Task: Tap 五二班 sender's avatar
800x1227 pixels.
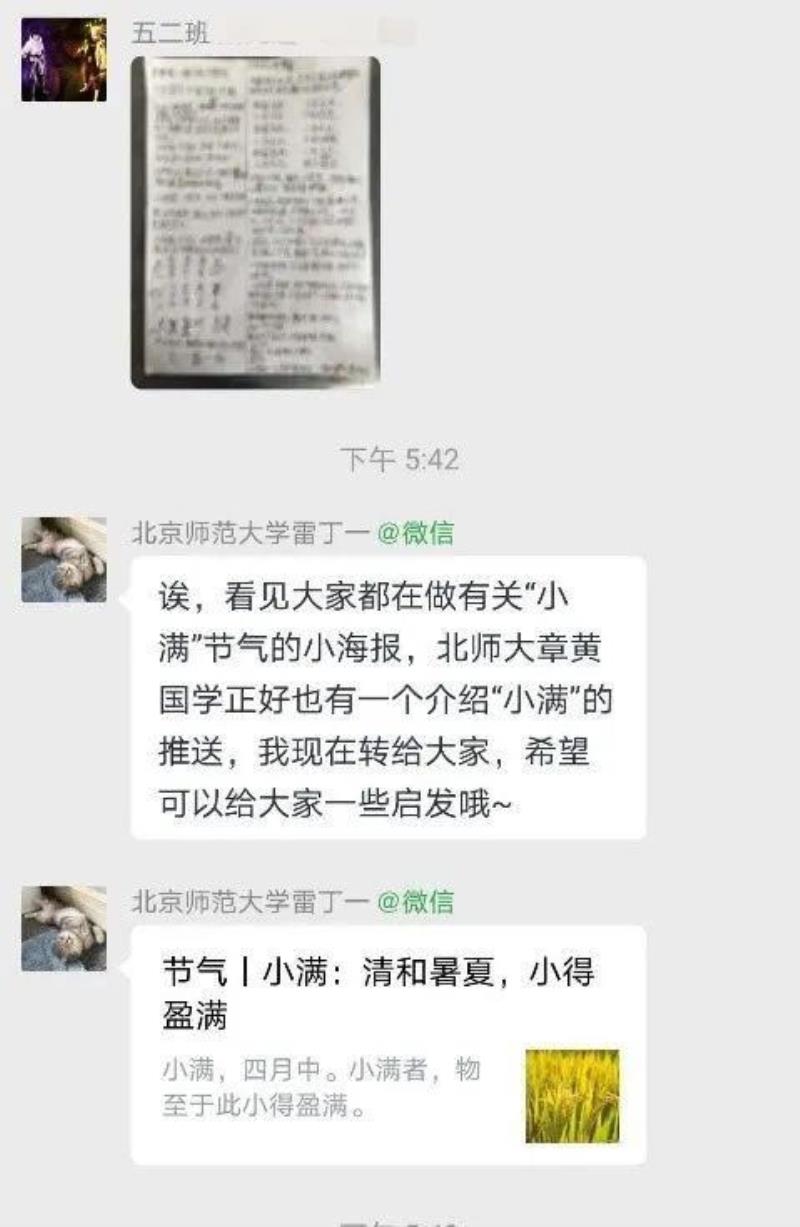Action: tap(64, 59)
